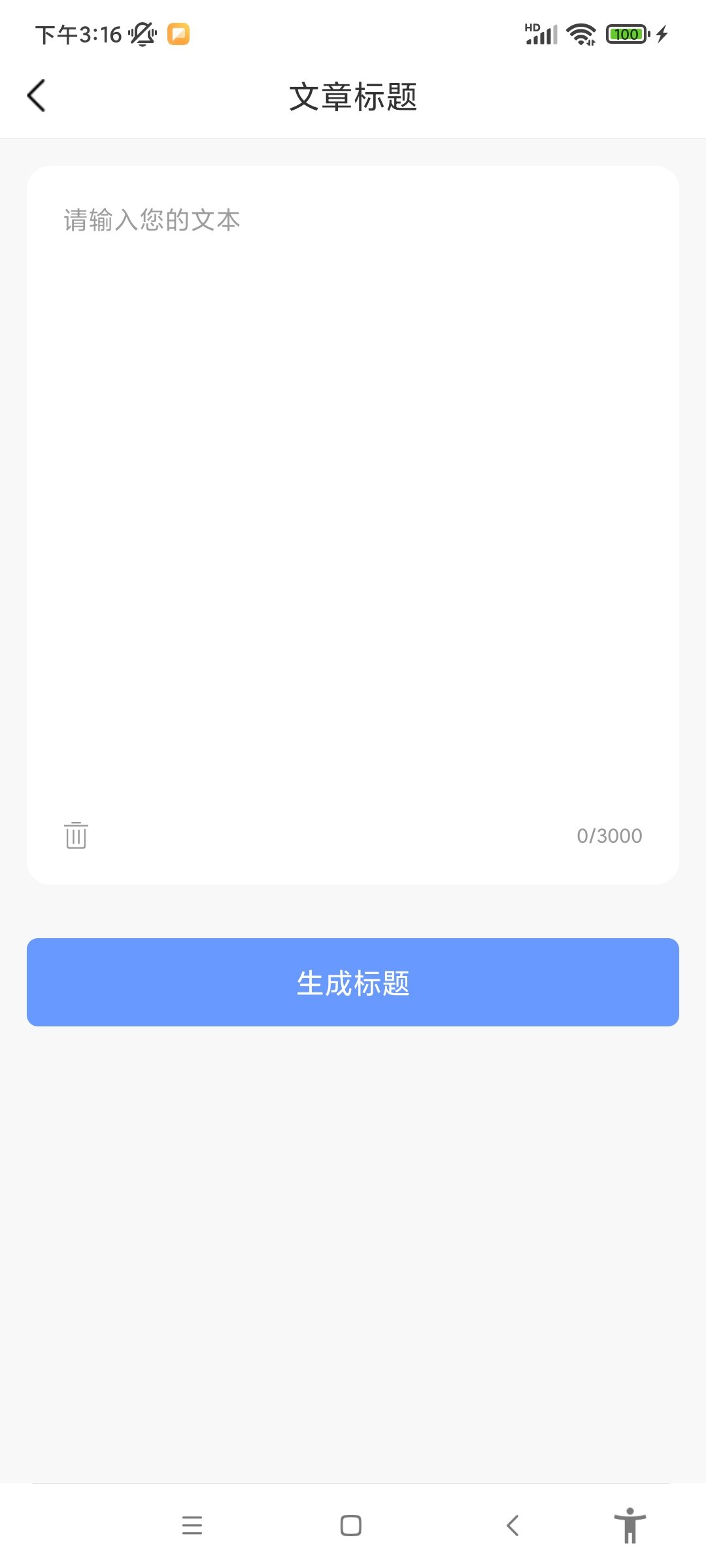Tap the navigation bar back chevron

(513, 1526)
